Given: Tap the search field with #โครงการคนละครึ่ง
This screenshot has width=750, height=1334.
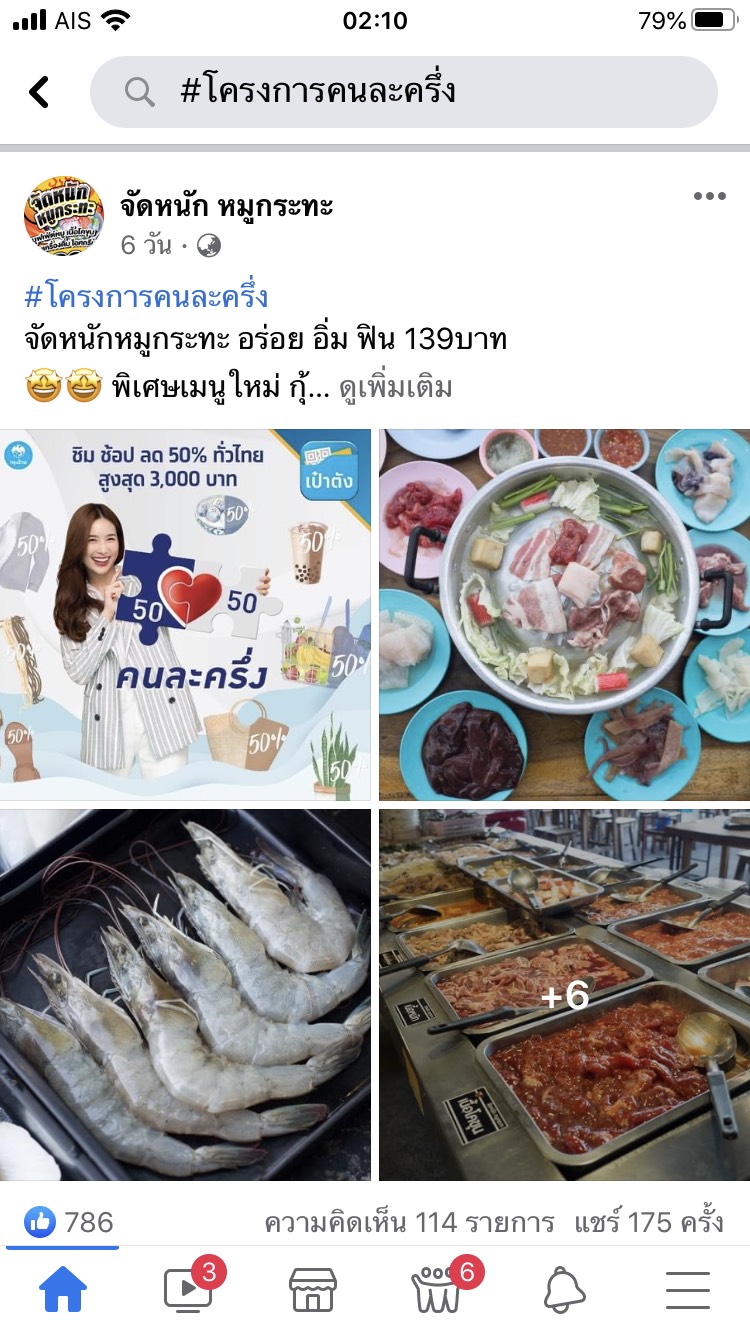Looking at the screenshot, I should click(404, 92).
